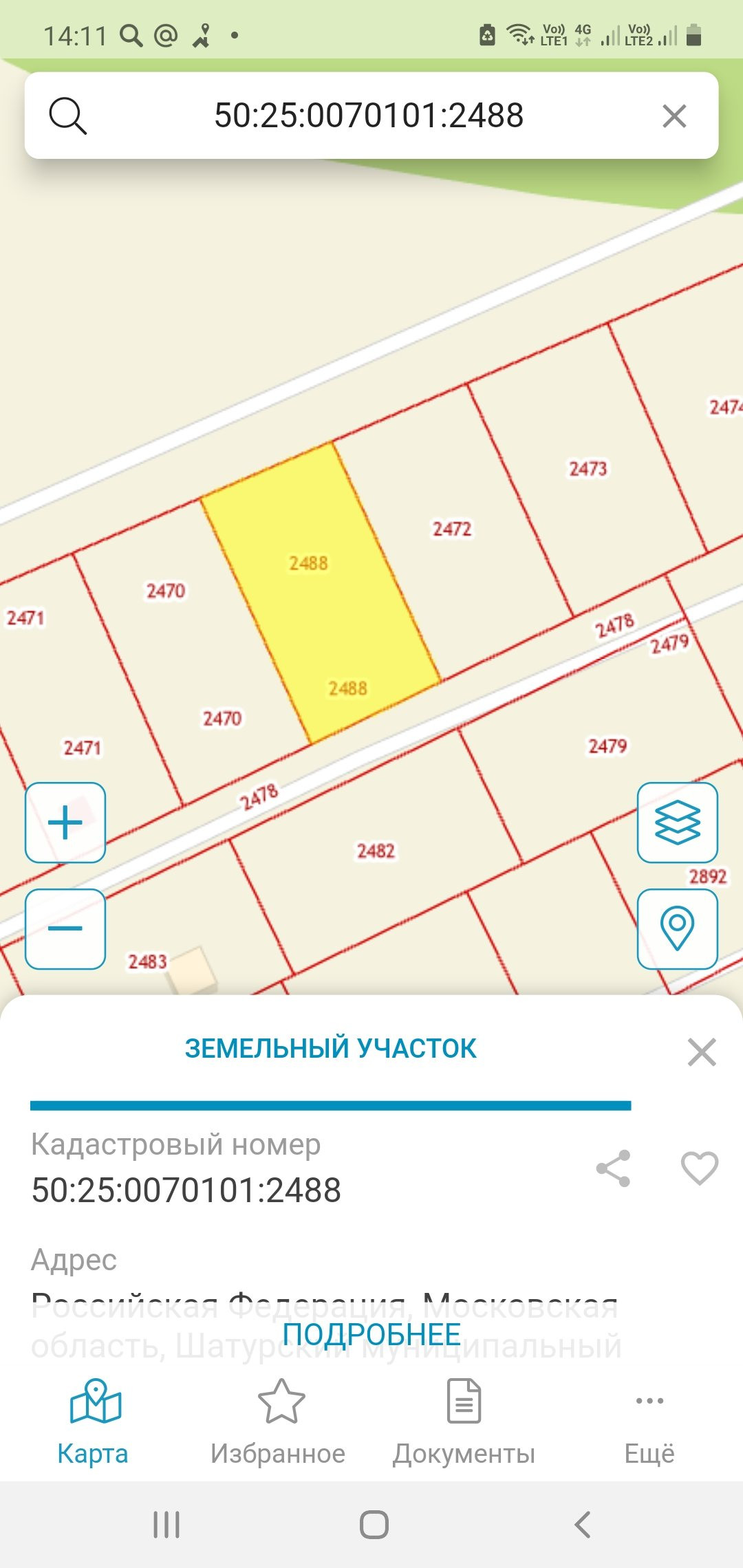
Task: Go back using the system back button
Action: point(582,1525)
